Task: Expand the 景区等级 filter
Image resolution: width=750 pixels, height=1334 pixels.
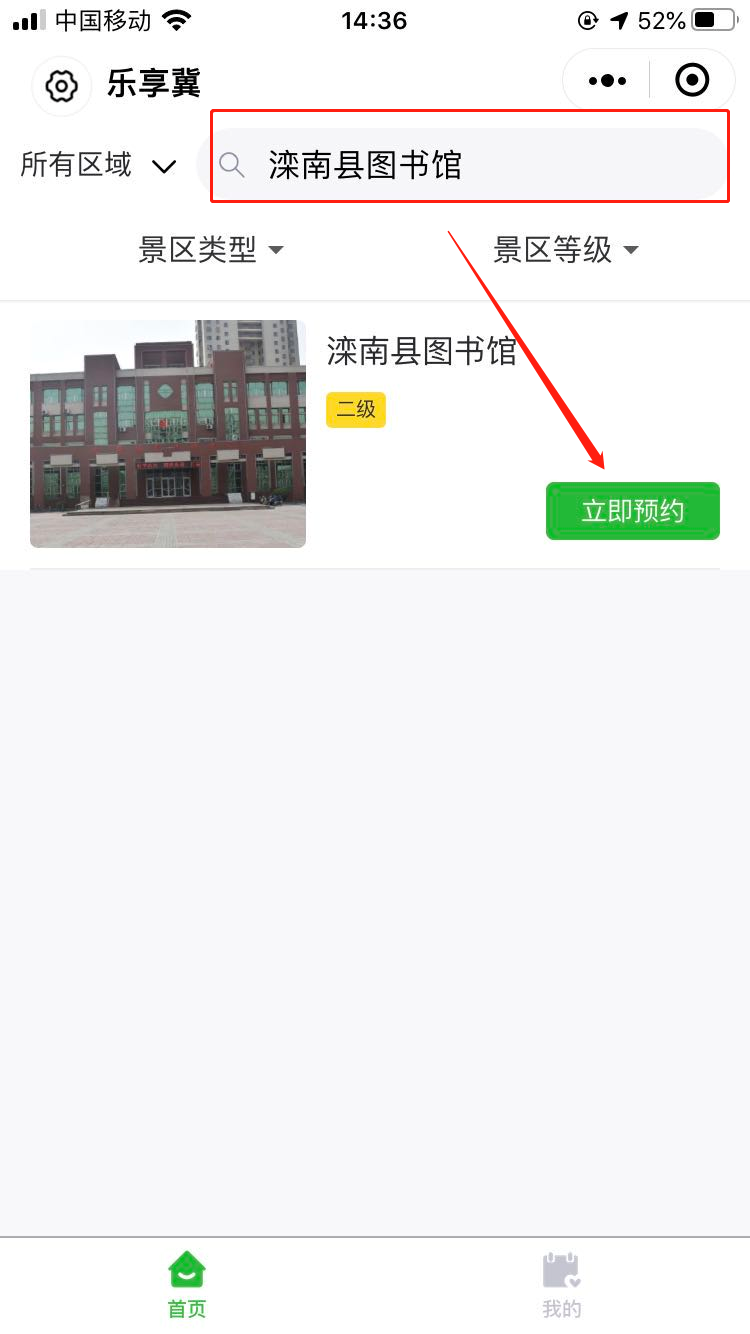Action: tap(565, 250)
